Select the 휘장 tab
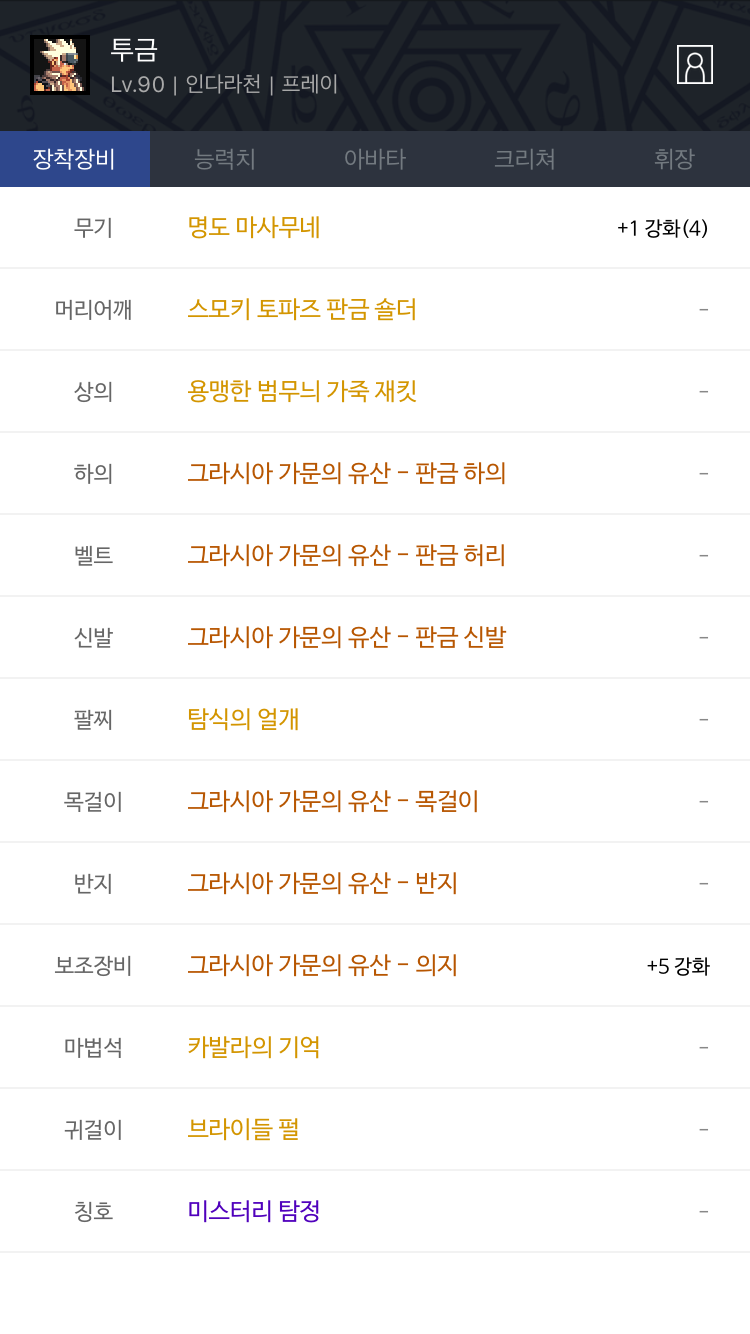 point(675,159)
